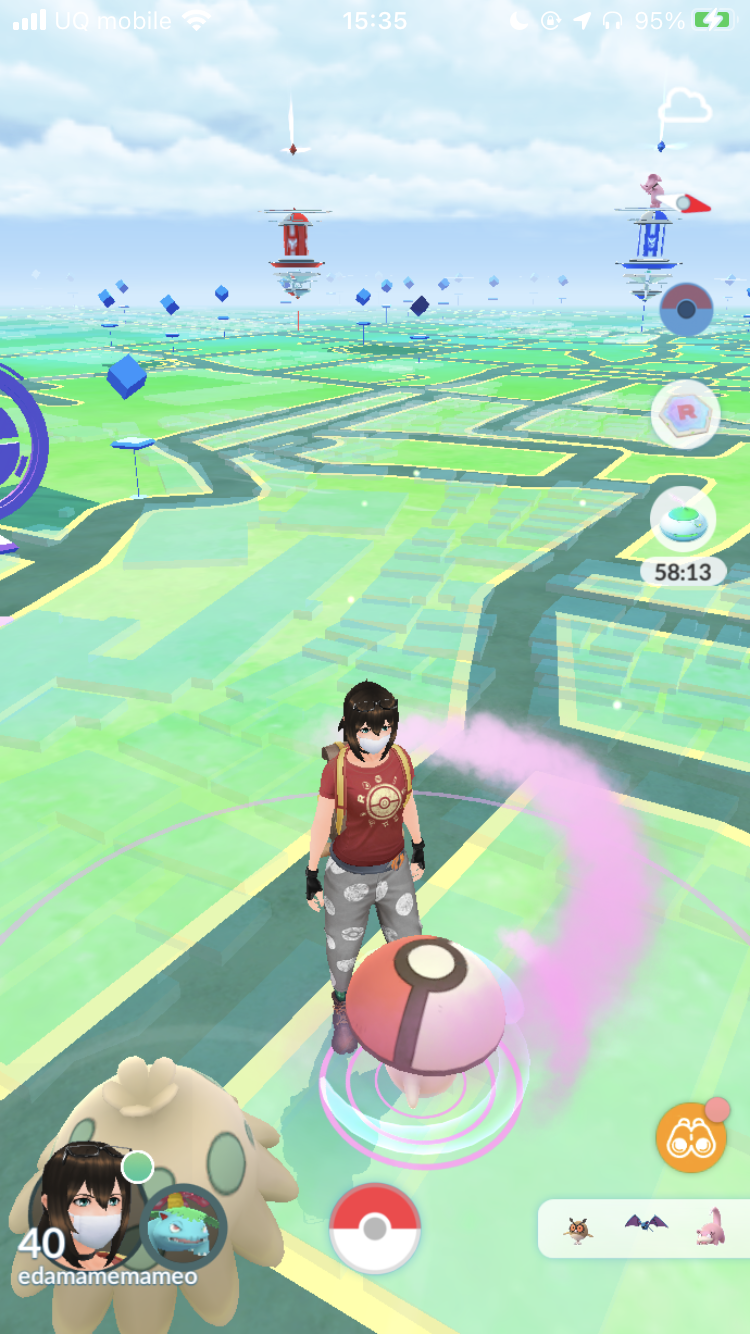Open the Team Rocket radar
Screen dimensions: 750x1334
(x=685, y=413)
